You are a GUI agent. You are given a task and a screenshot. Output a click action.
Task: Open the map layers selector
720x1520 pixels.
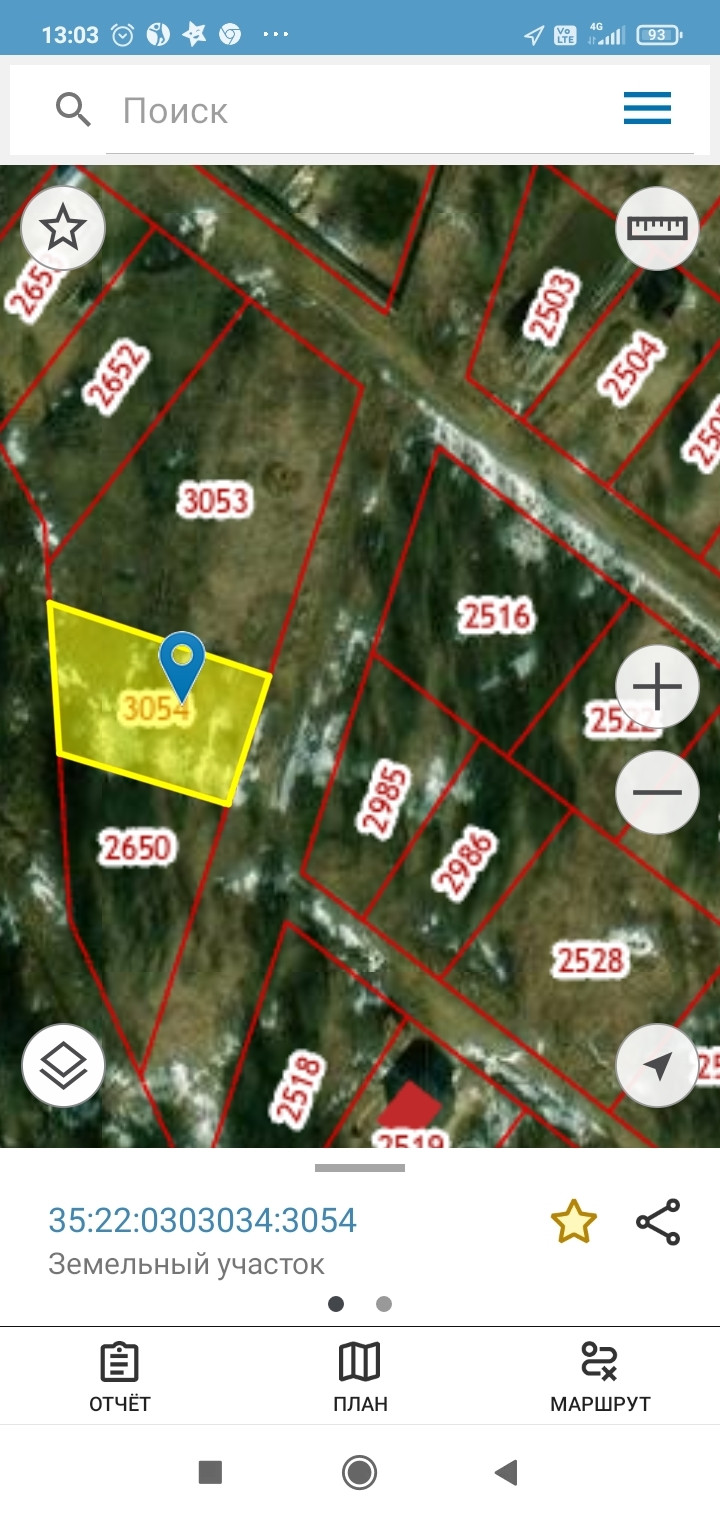[63, 1066]
